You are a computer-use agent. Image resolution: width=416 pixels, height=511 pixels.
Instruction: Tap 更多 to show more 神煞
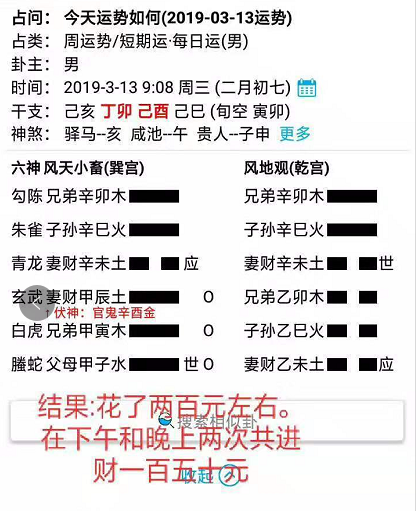pos(295,134)
